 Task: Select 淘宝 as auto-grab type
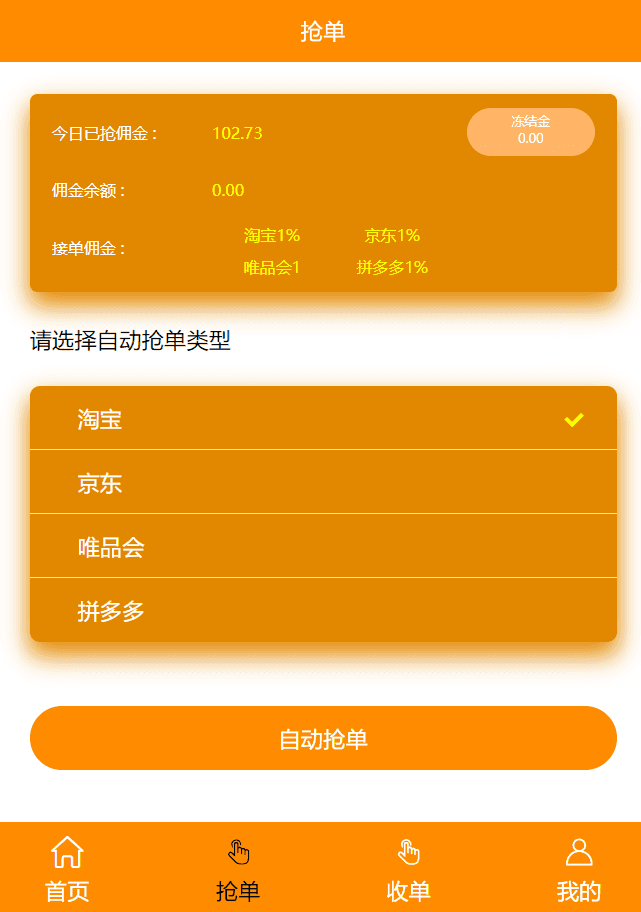pos(323,419)
